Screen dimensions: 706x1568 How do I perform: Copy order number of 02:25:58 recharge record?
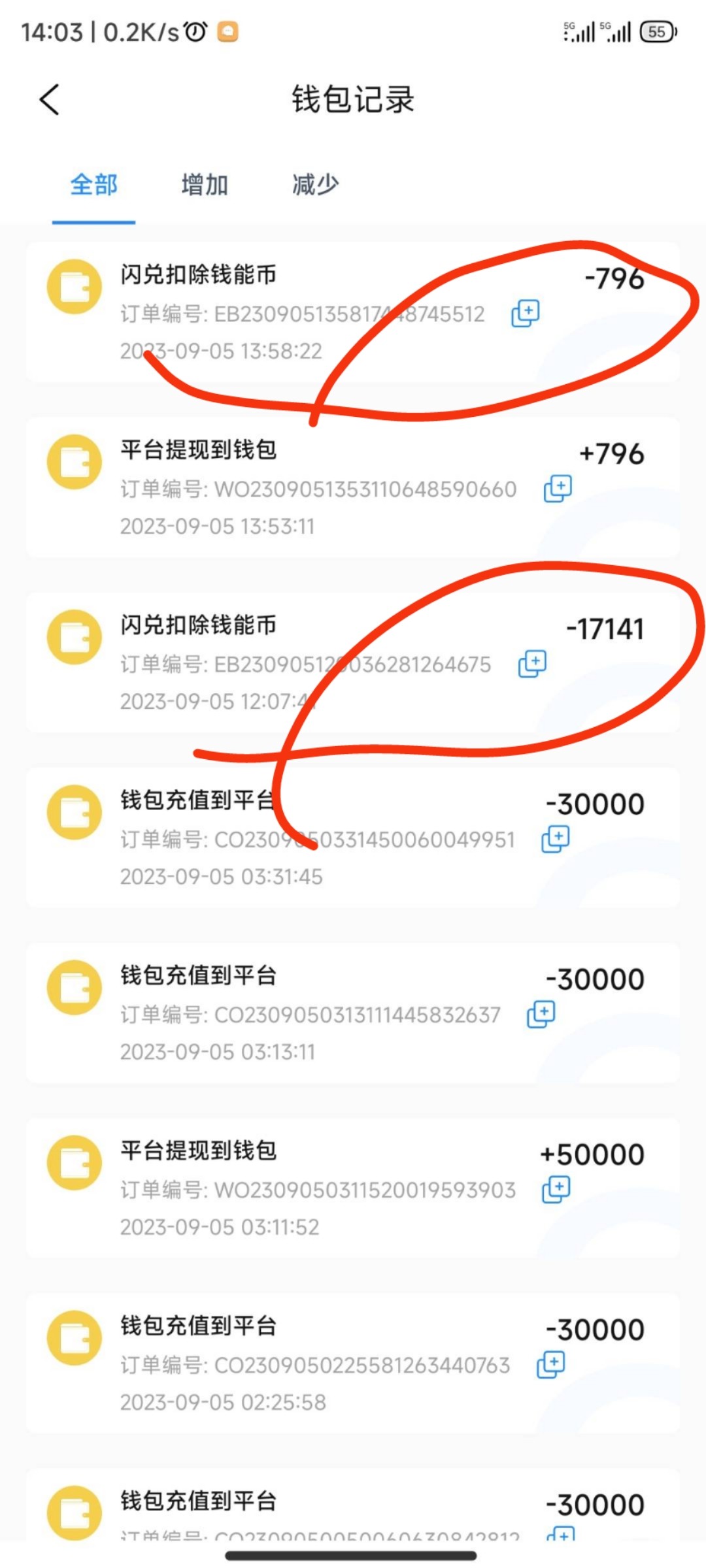551,1365
